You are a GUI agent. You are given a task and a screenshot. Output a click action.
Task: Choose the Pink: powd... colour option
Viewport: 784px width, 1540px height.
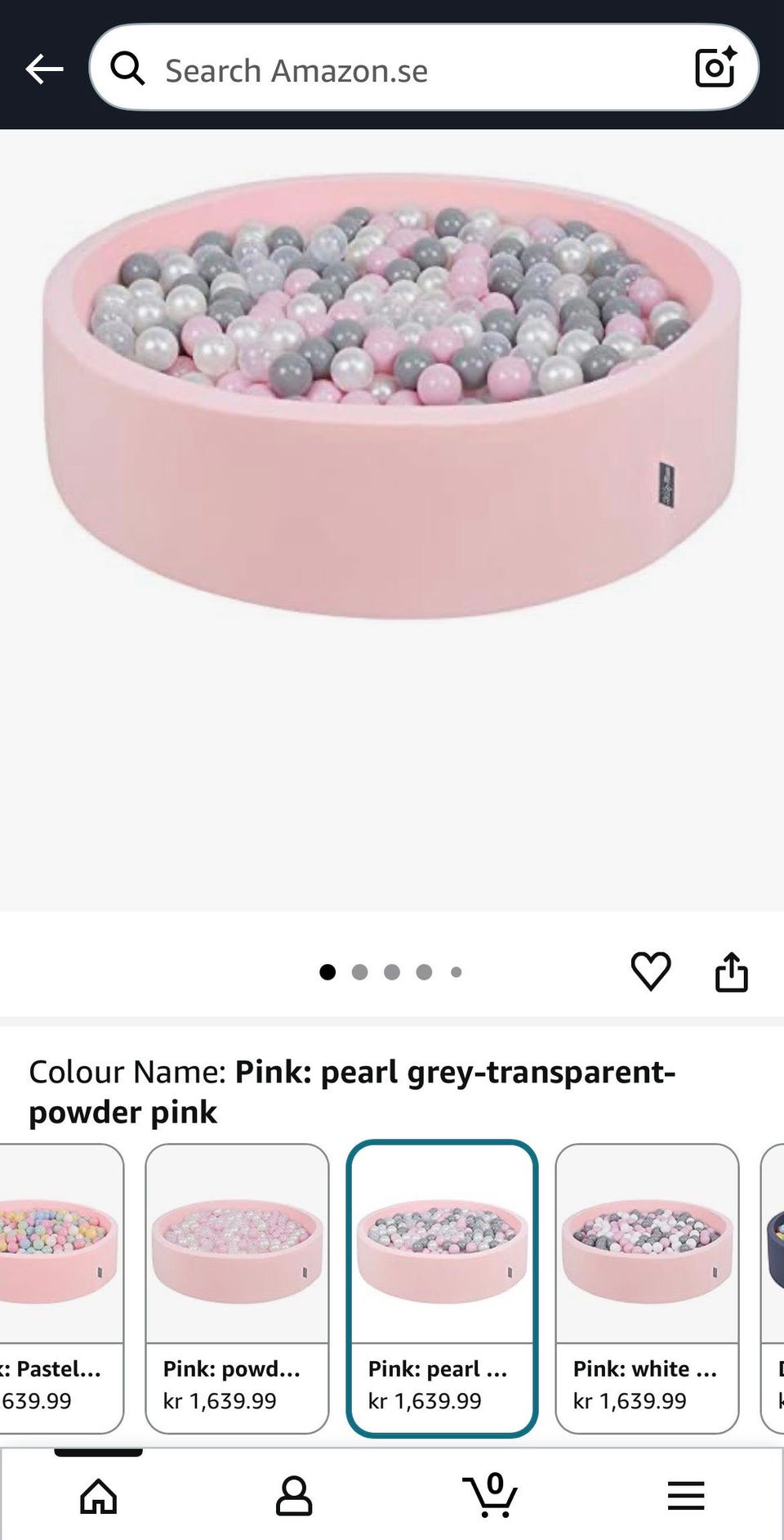click(x=237, y=1288)
